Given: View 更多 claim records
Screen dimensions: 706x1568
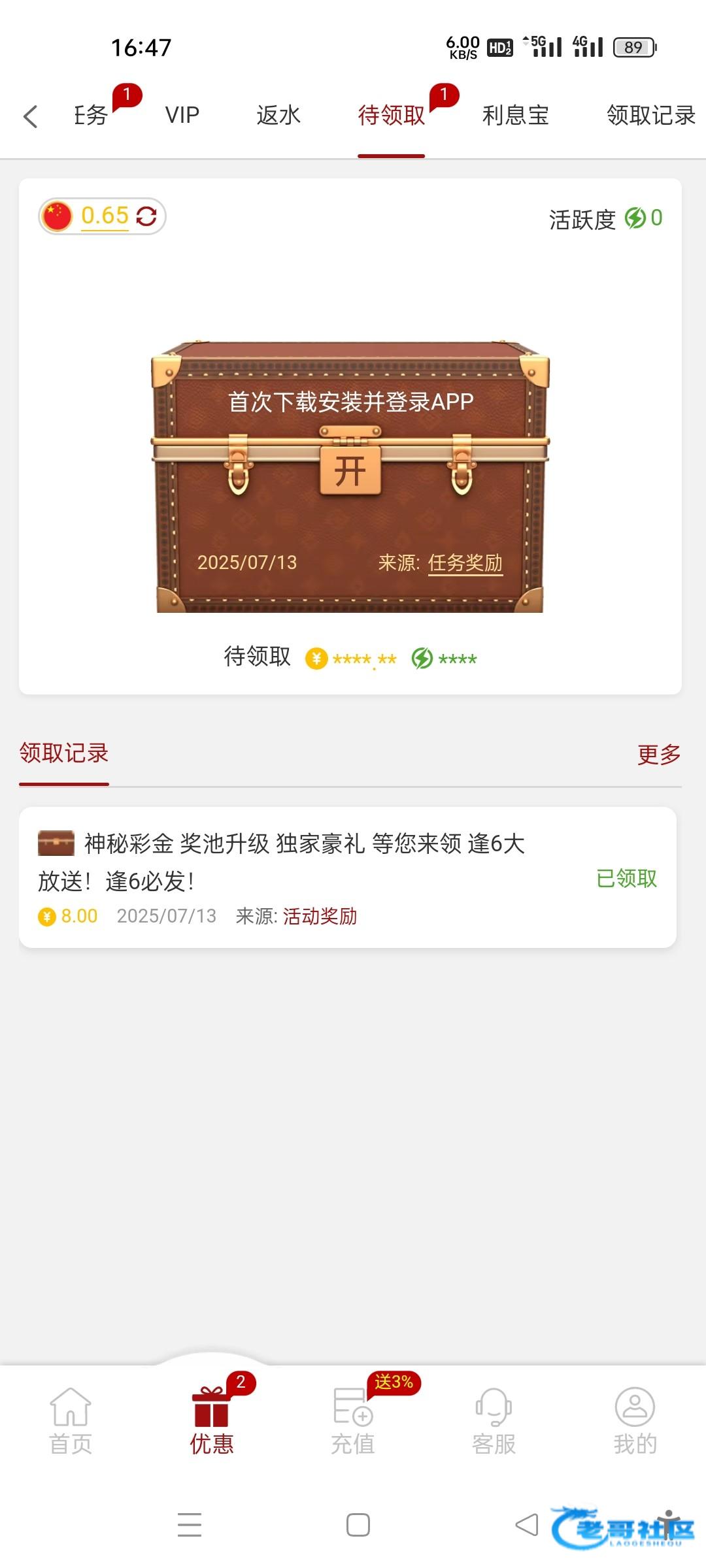Looking at the screenshot, I should click(x=658, y=755).
